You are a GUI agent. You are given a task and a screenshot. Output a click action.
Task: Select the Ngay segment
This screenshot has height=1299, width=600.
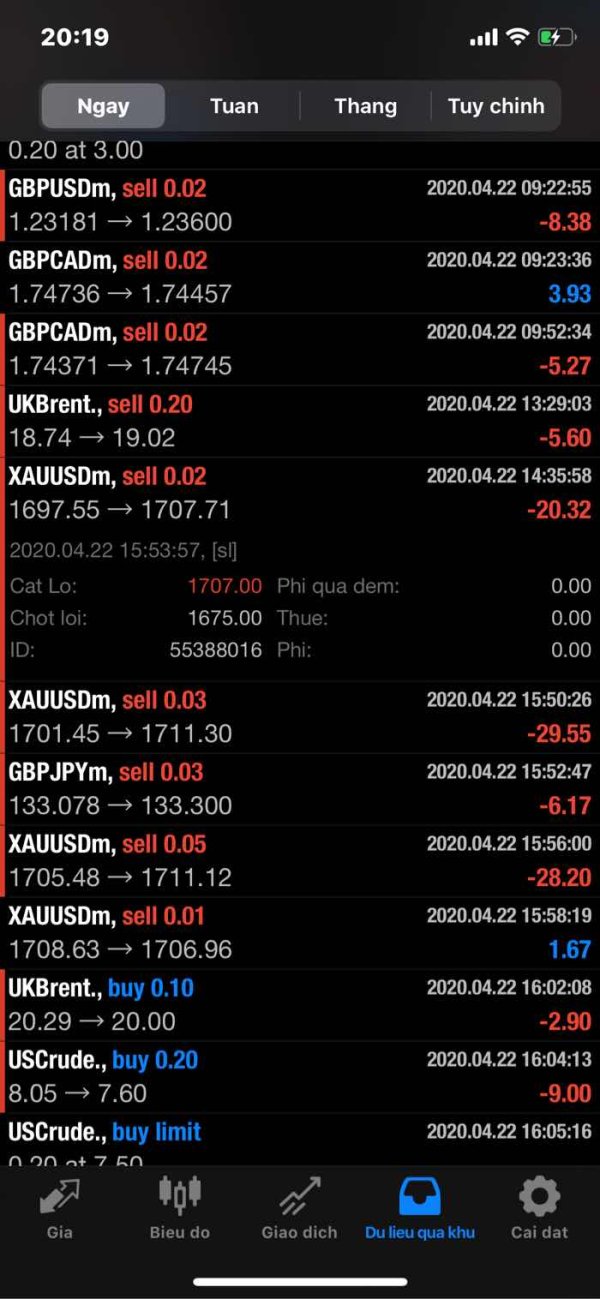pyautogui.click(x=104, y=106)
